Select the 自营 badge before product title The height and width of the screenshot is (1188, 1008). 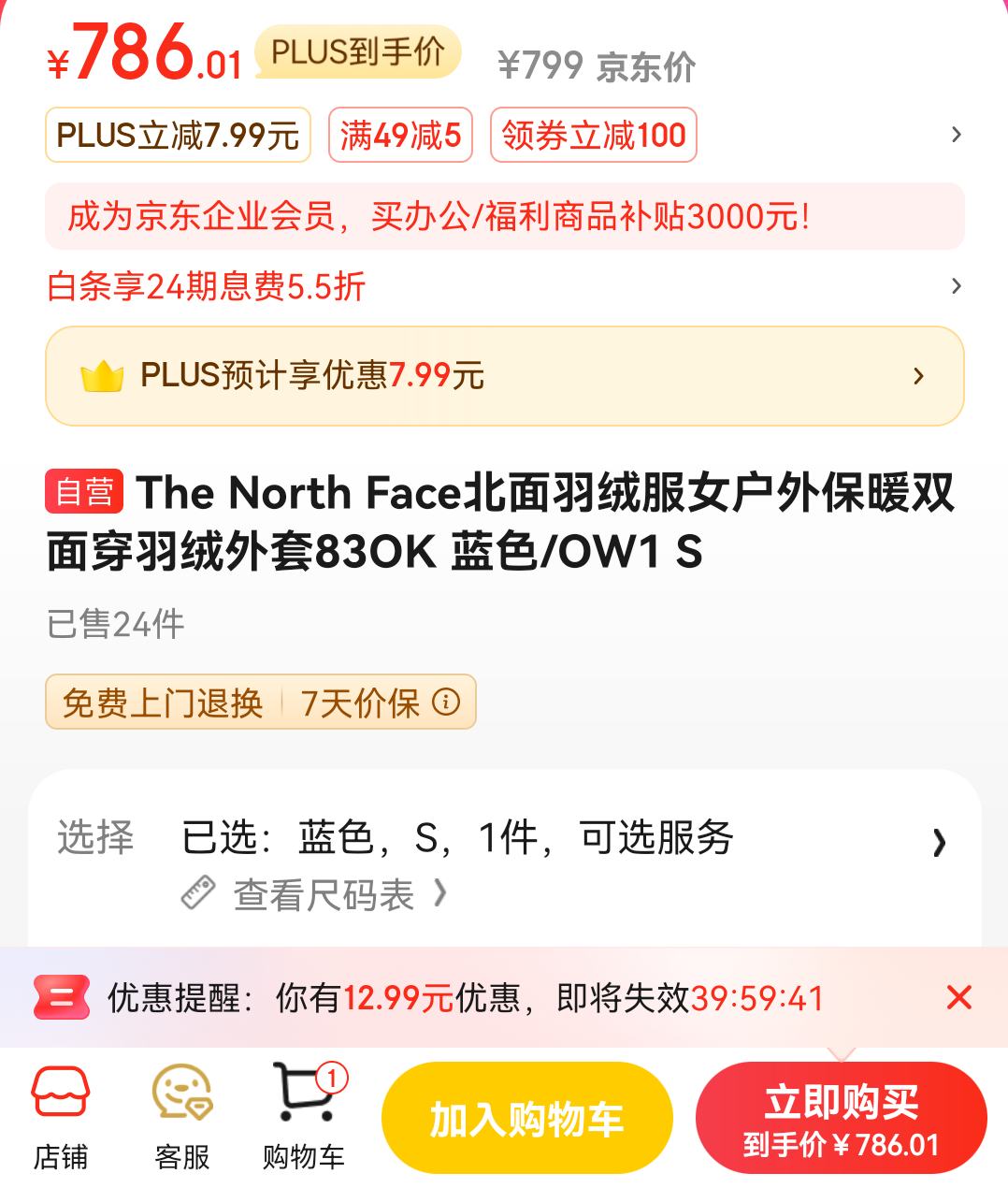pyautogui.click(x=84, y=490)
